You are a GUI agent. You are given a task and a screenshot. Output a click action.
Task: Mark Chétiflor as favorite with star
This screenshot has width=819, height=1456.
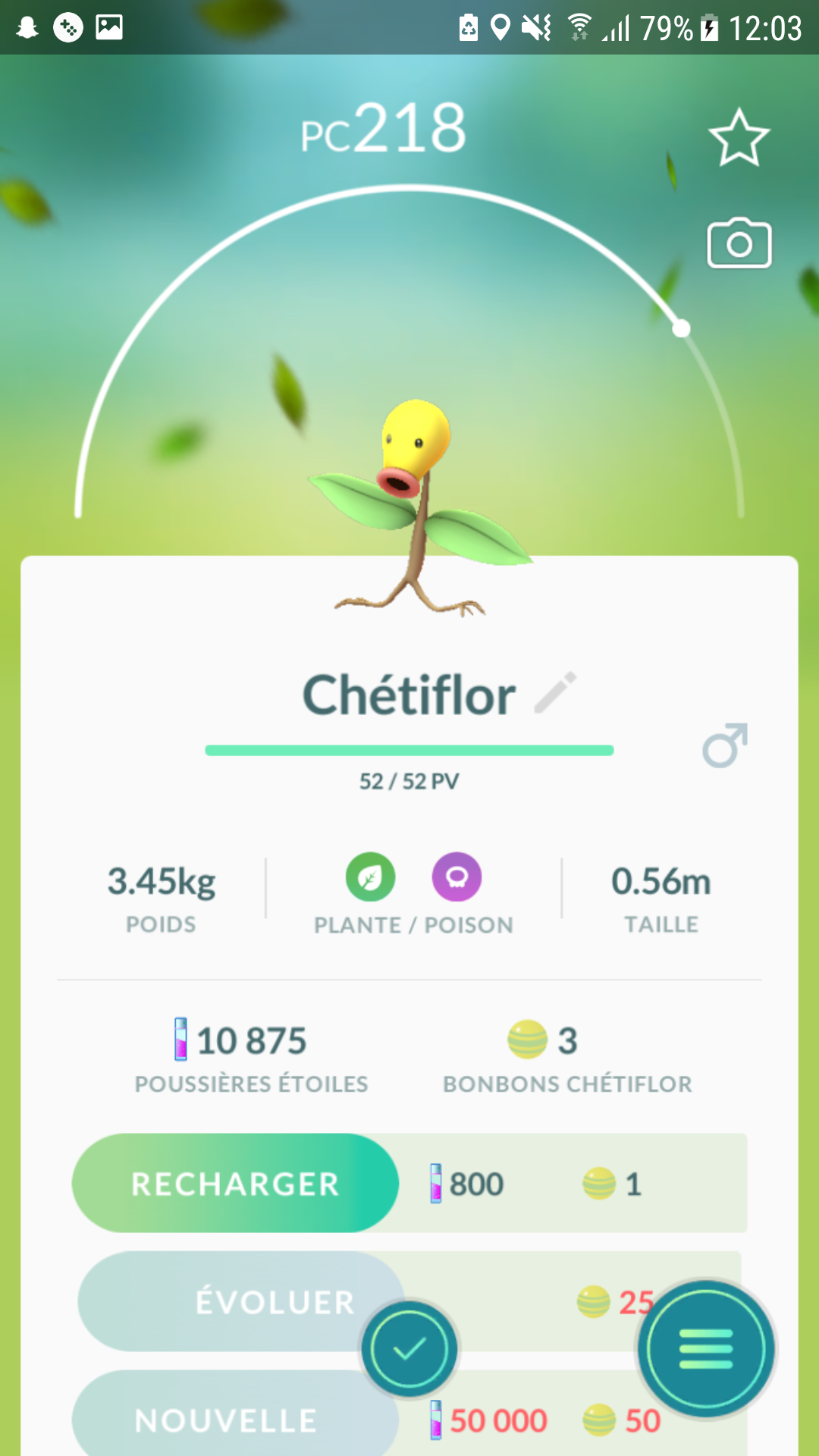739,138
